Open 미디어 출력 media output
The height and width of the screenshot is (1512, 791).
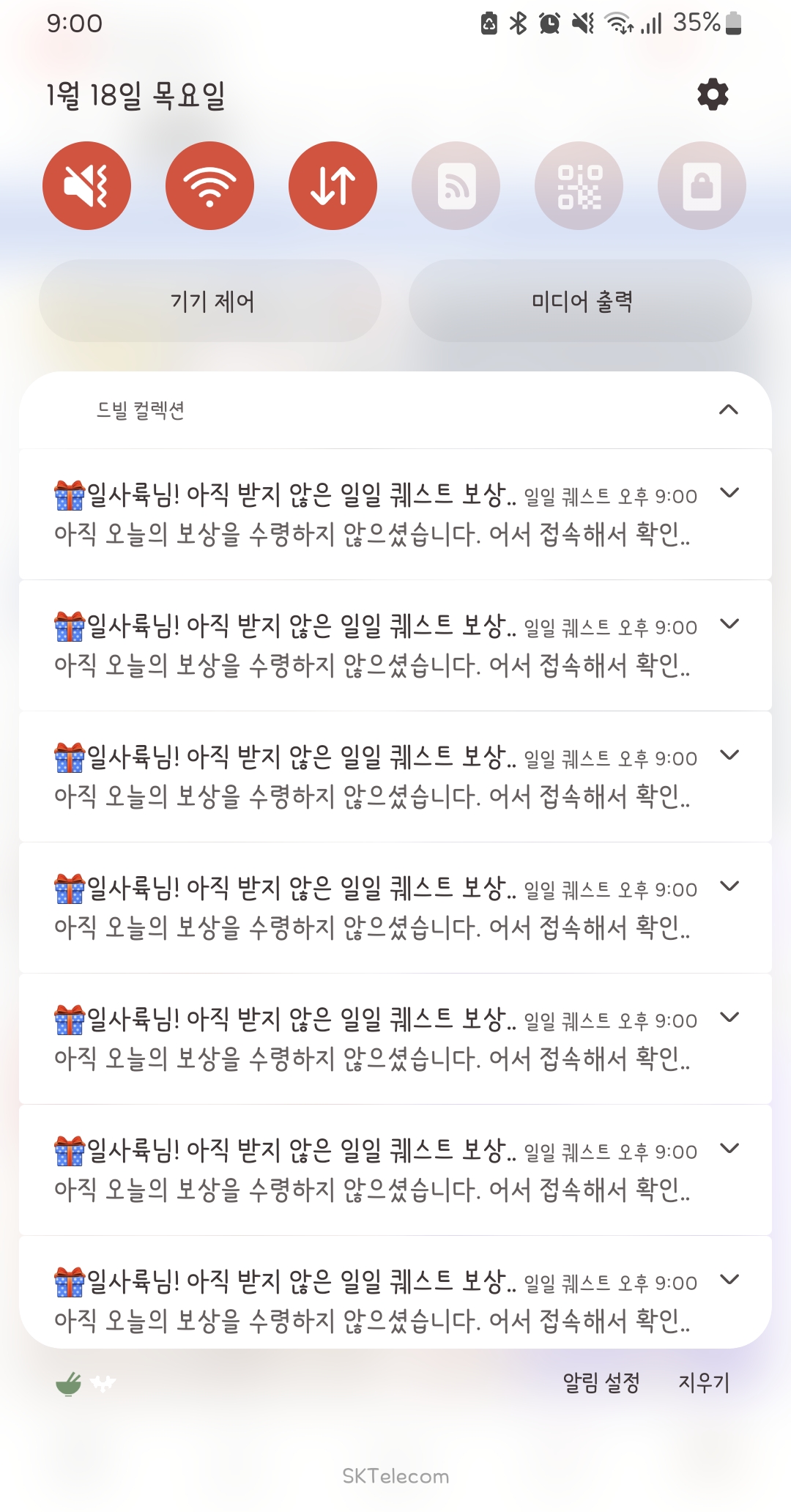[580, 301]
